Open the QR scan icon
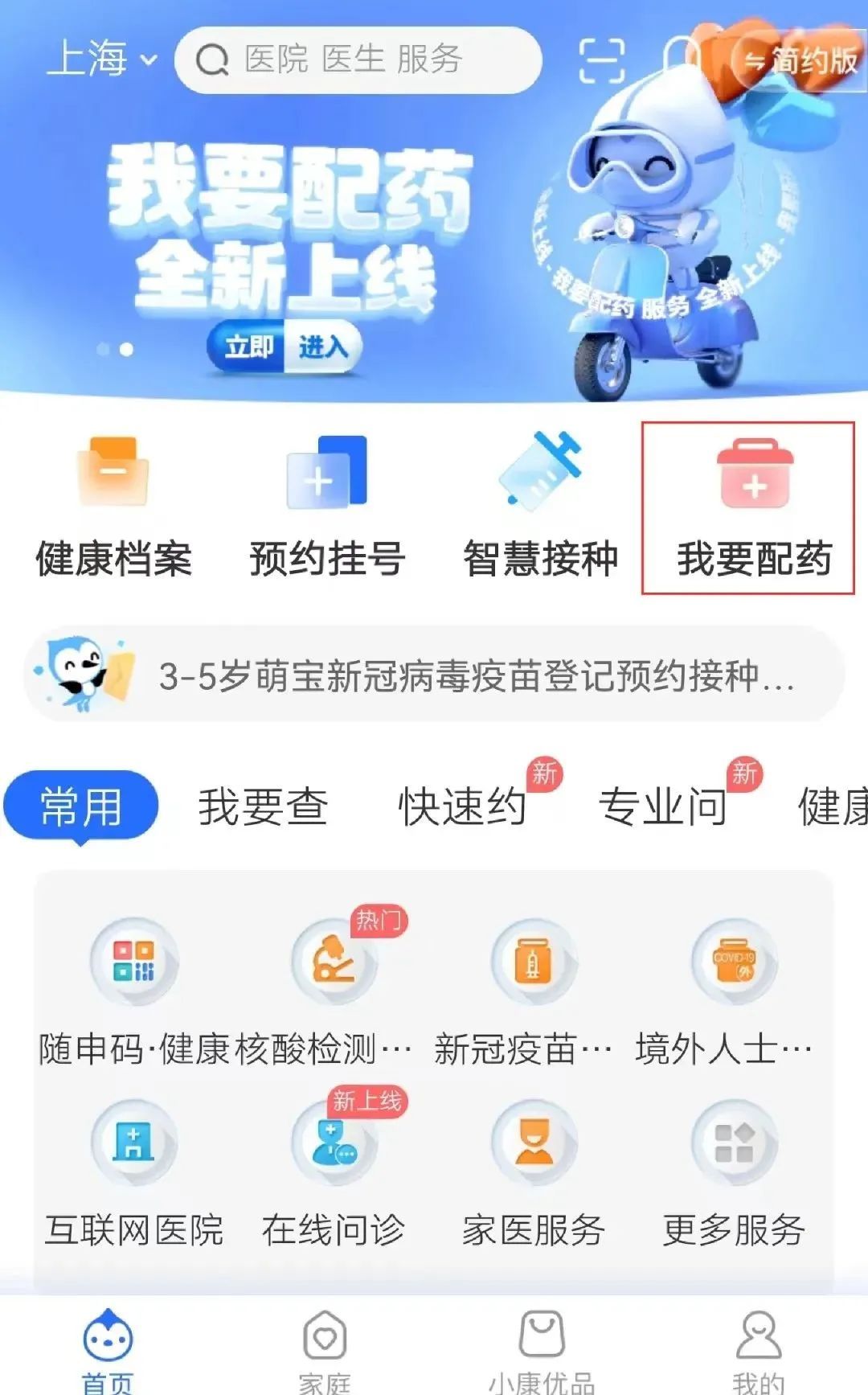Viewport: 868px width, 1395px height. tap(602, 60)
